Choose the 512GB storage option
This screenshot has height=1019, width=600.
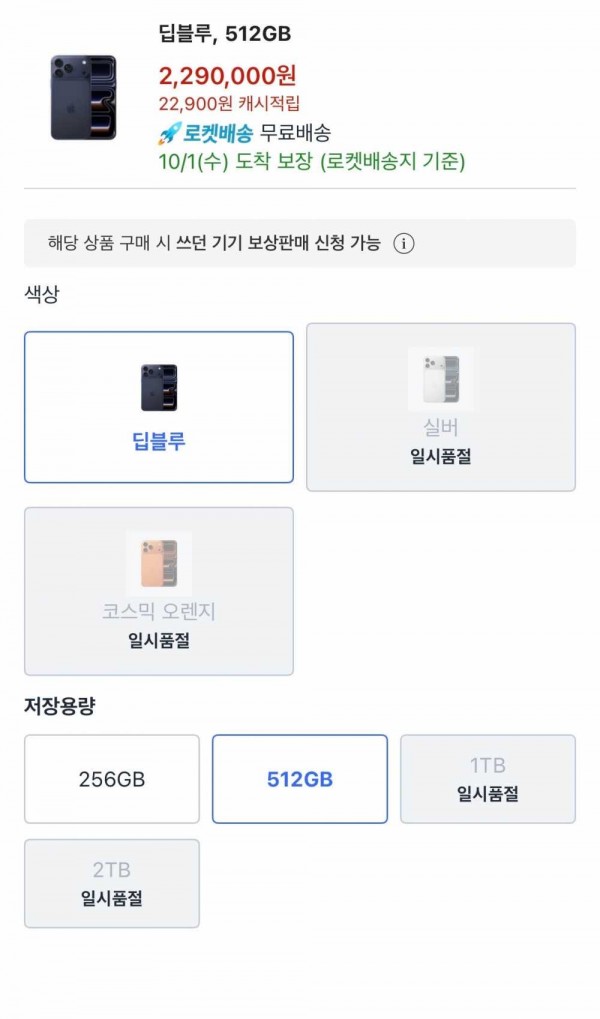pos(300,779)
